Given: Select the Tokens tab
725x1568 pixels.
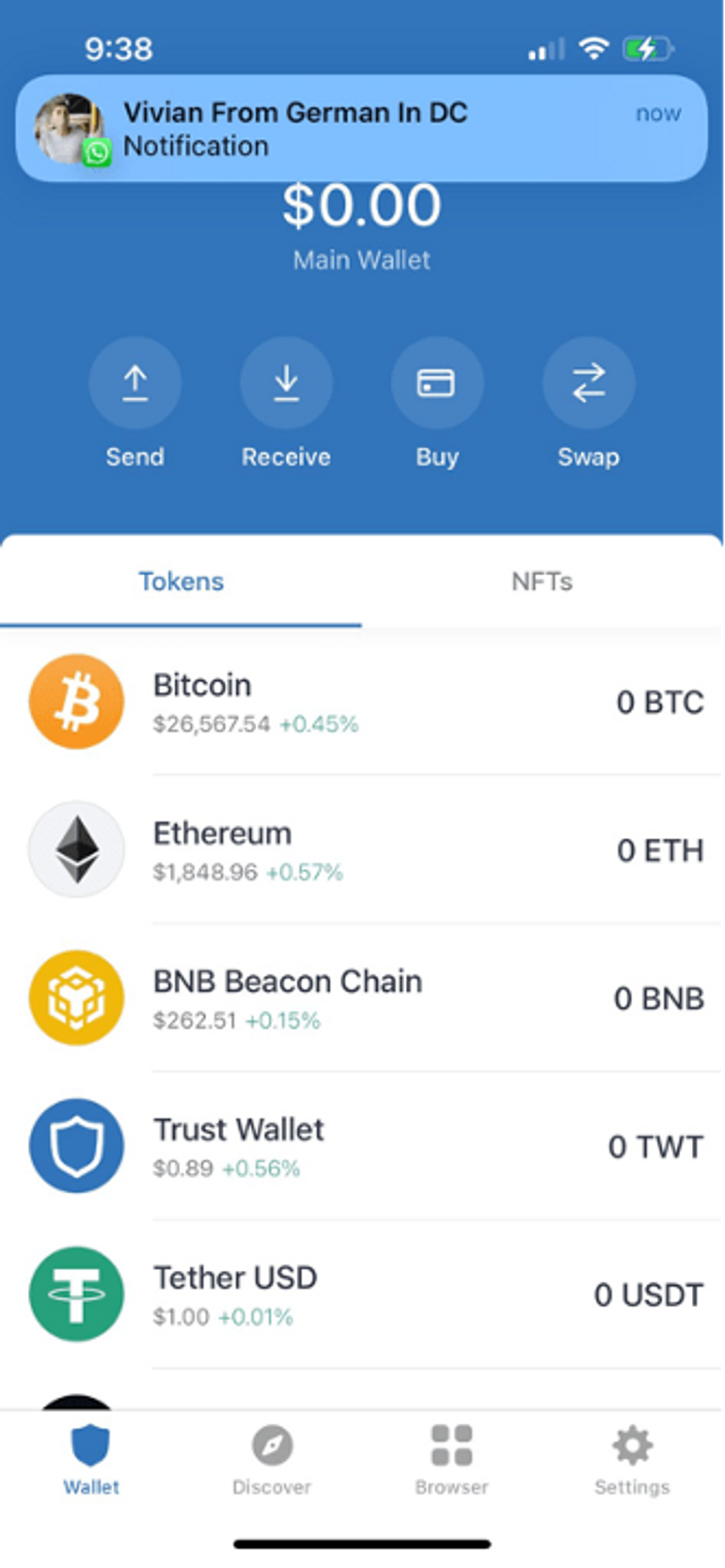Looking at the screenshot, I should click(x=181, y=582).
